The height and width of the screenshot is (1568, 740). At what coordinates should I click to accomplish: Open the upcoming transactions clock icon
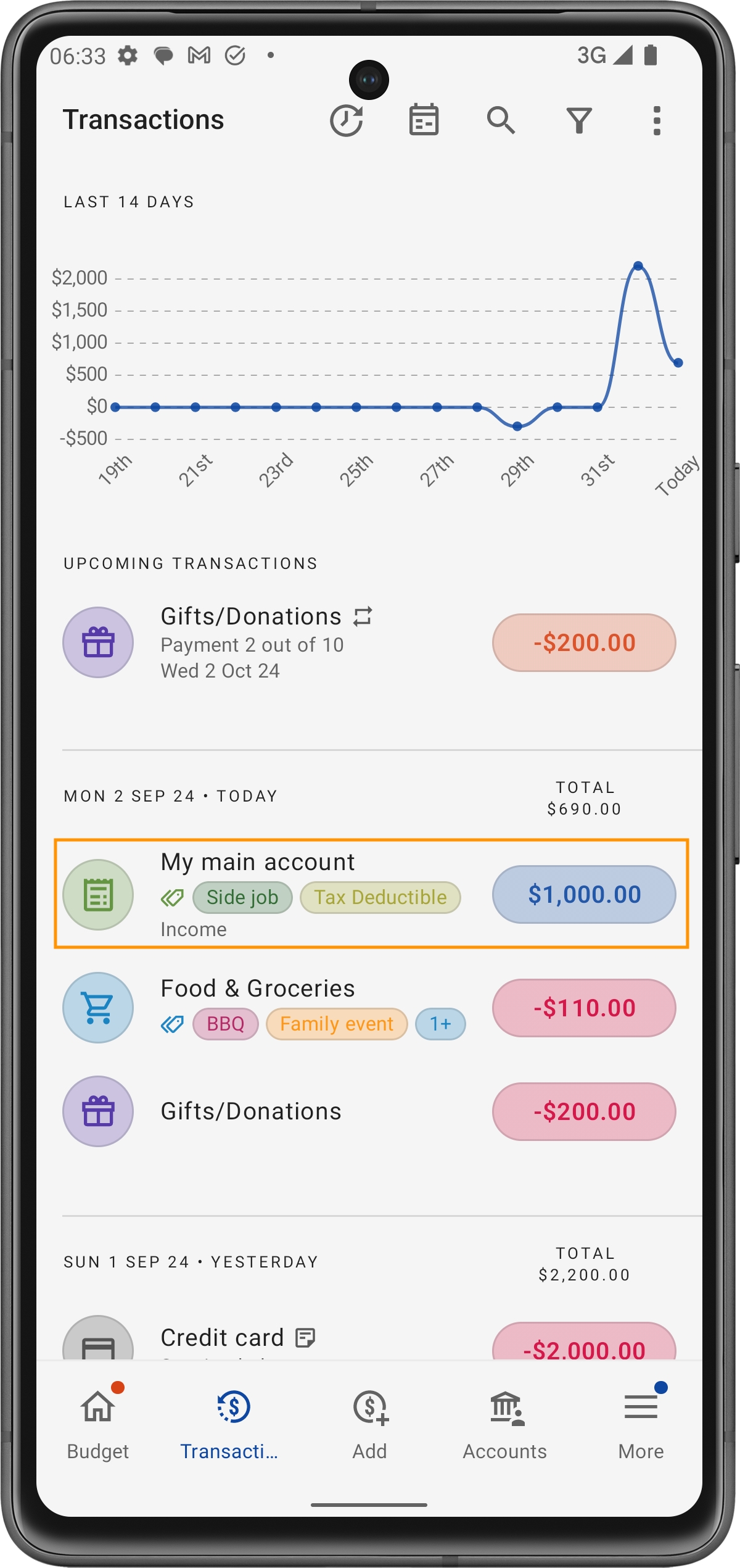click(347, 120)
